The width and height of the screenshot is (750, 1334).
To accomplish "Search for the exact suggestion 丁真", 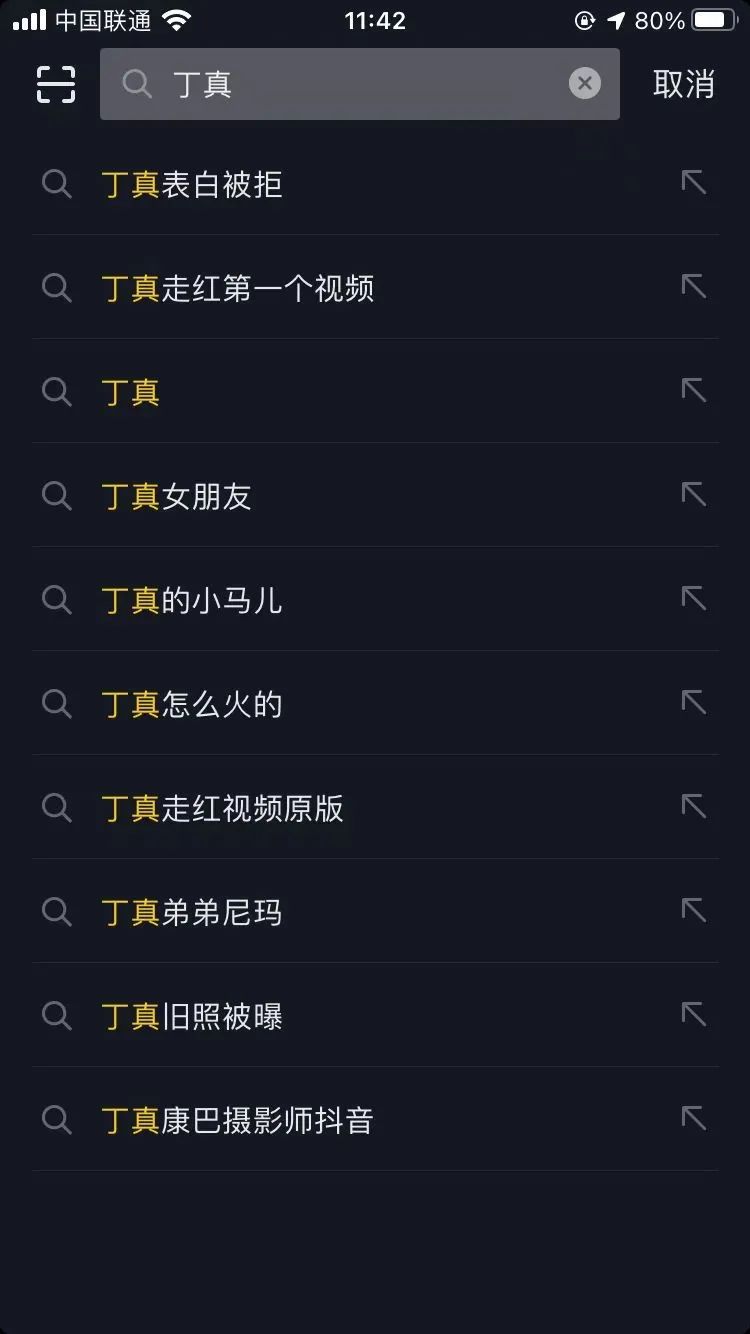I will point(375,392).
